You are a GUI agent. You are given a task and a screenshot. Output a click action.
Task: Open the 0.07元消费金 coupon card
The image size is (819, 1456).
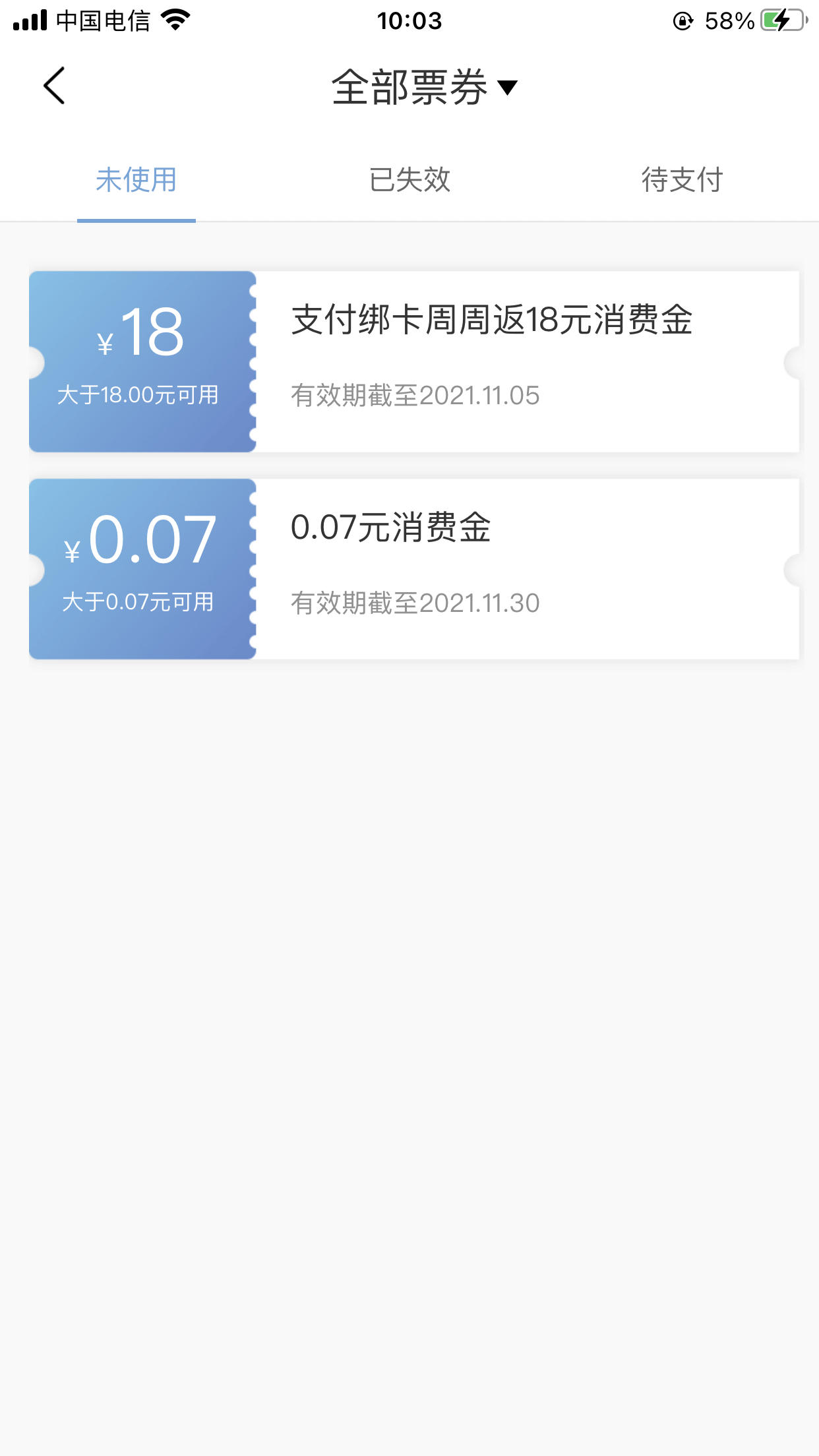pyautogui.click(x=414, y=569)
